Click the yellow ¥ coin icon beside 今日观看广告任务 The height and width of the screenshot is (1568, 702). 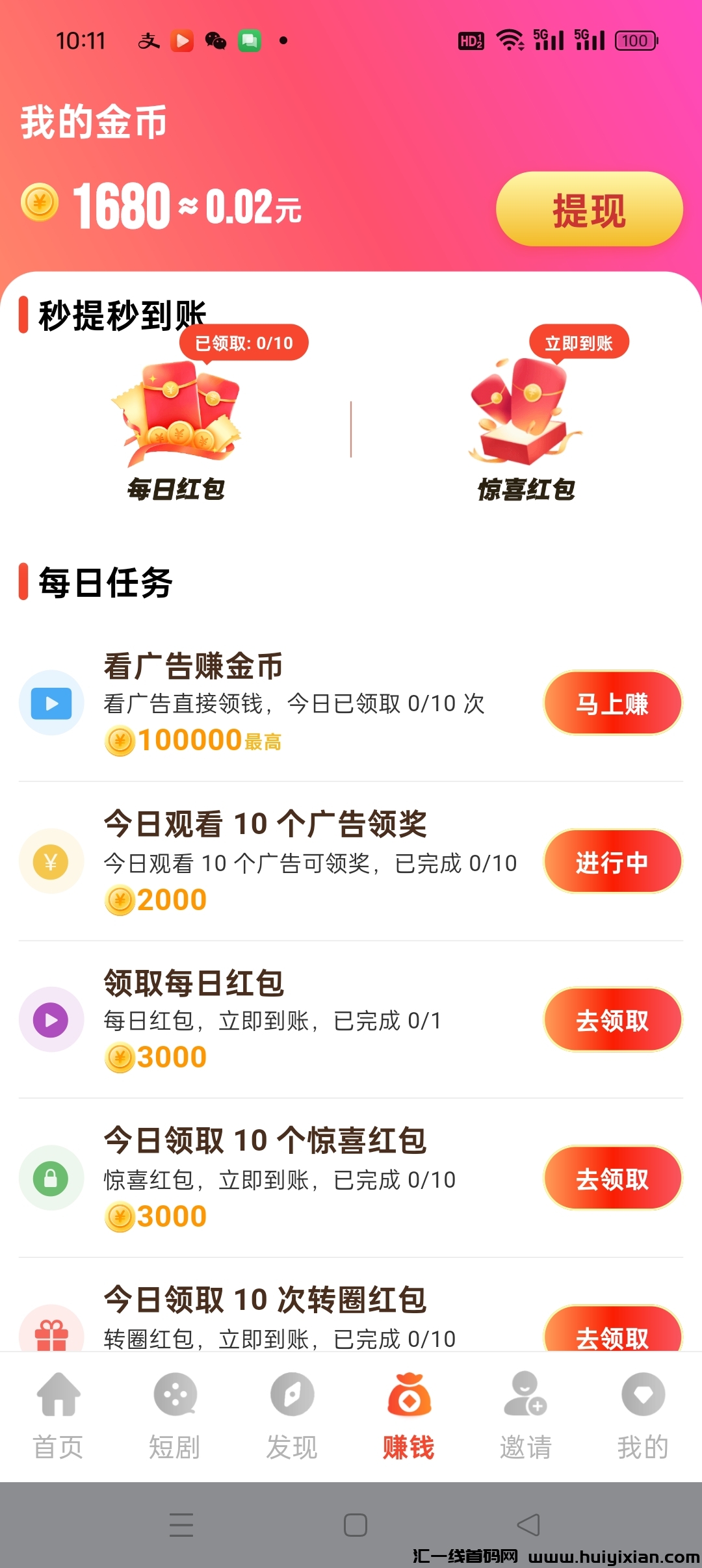click(x=51, y=861)
